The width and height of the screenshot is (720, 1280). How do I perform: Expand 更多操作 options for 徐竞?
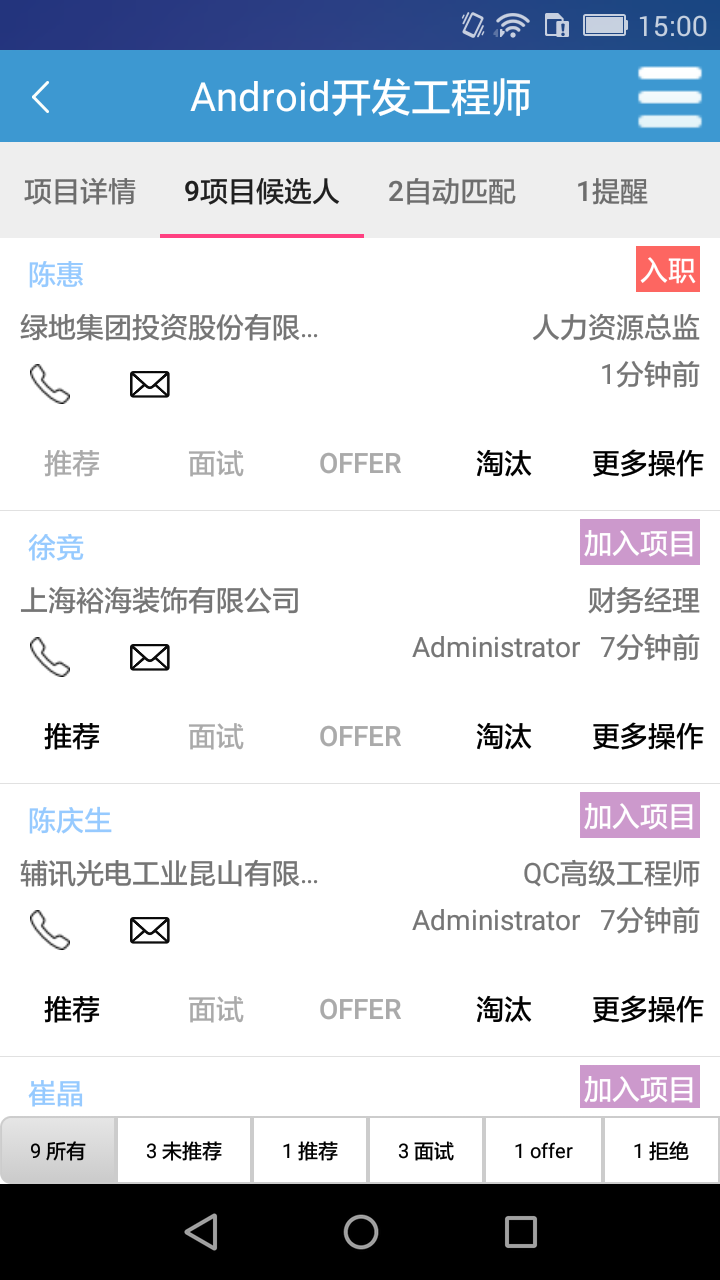click(x=646, y=737)
